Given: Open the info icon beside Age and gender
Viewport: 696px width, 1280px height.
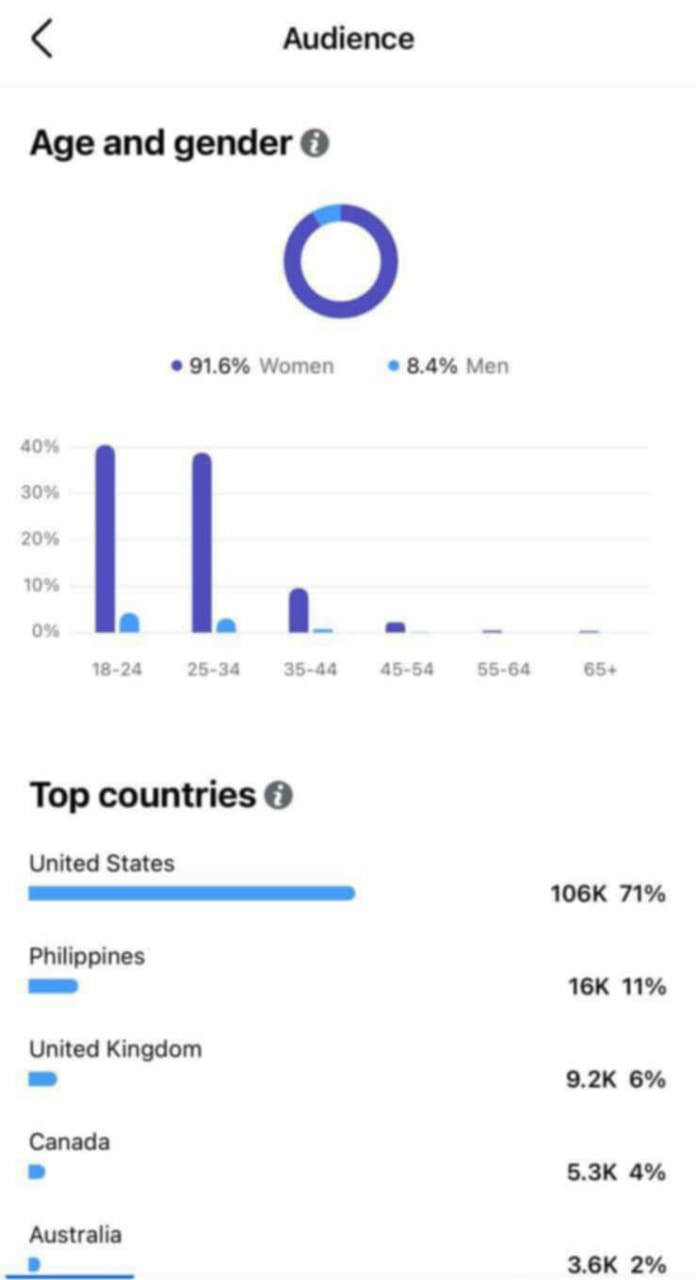Looking at the screenshot, I should click(x=315, y=144).
